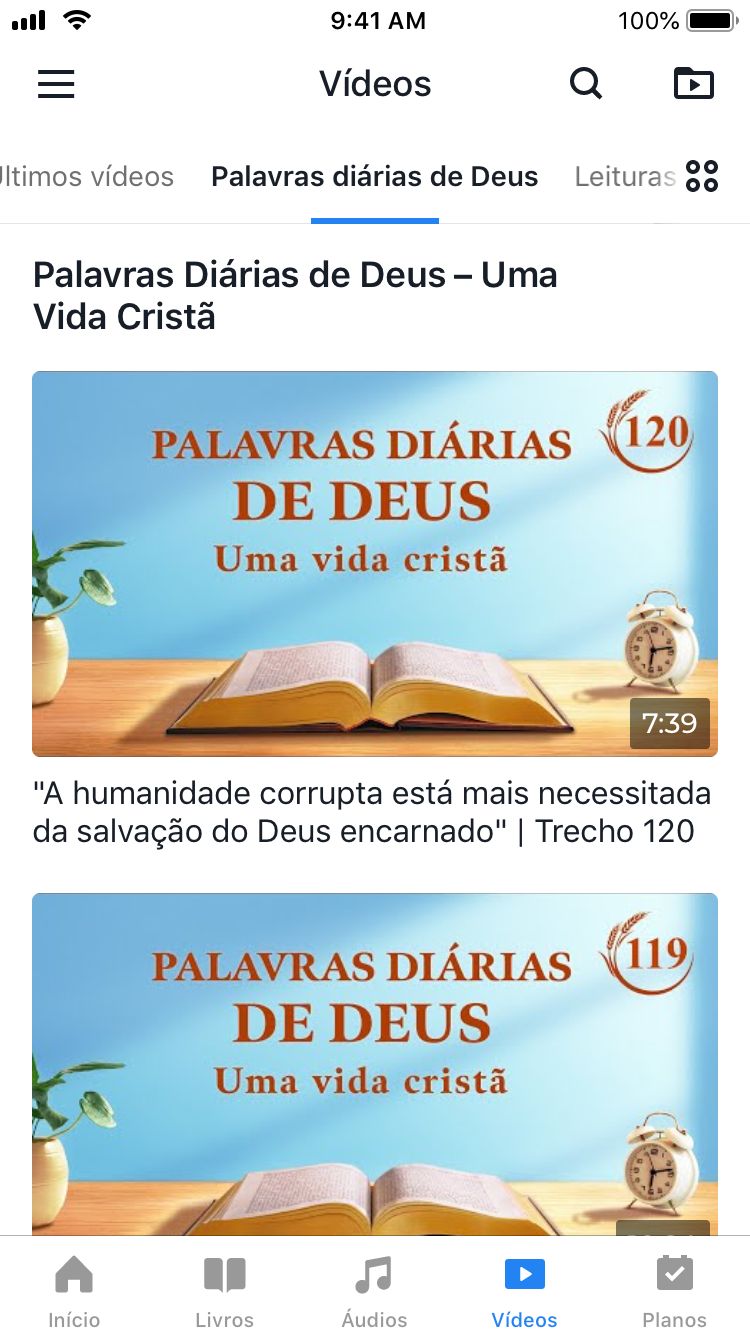
Task: Open the video search
Action: [586, 84]
